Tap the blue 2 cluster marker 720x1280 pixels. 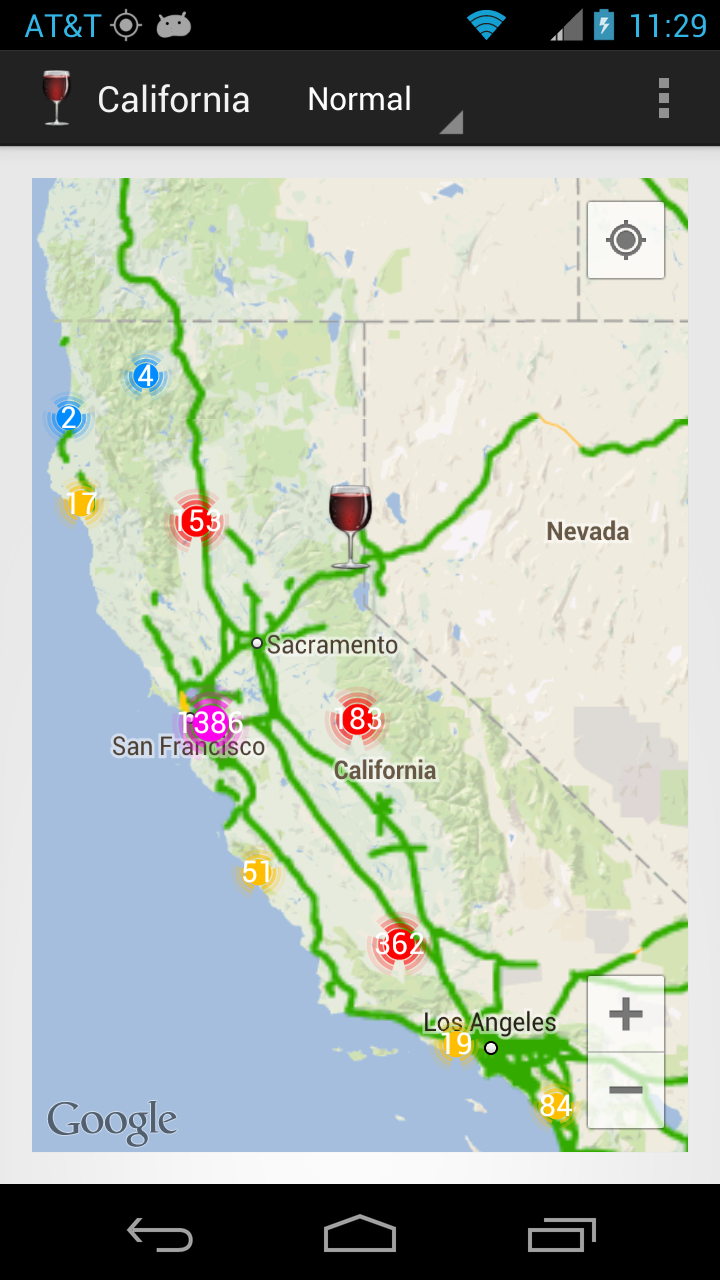[x=69, y=418]
